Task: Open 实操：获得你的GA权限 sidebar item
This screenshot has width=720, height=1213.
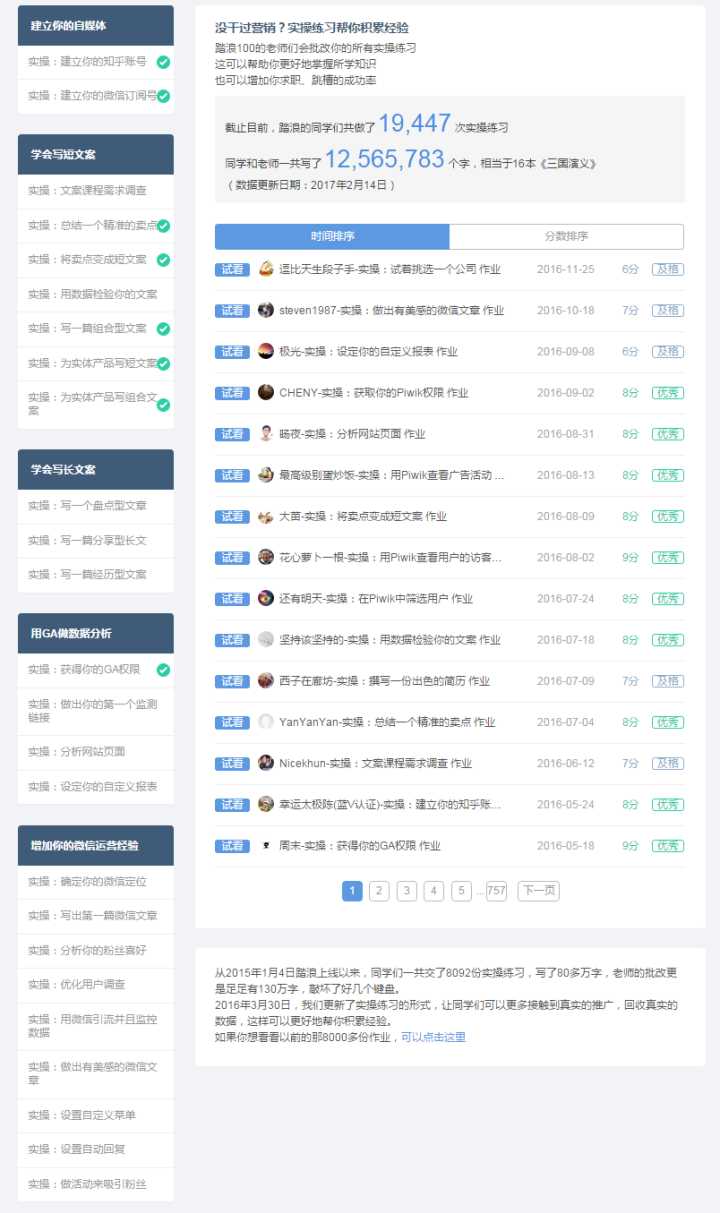Action: pyautogui.click(x=85, y=670)
